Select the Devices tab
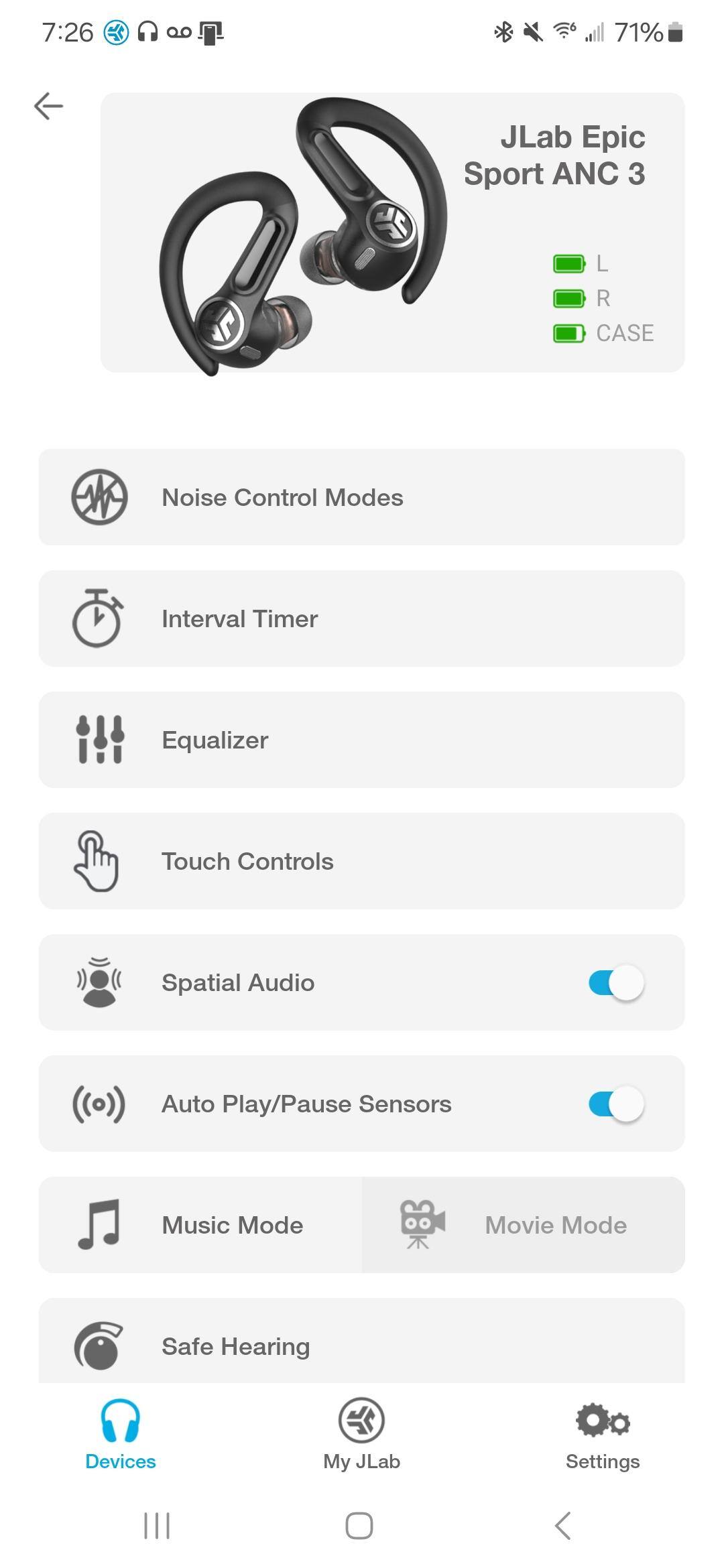The width and height of the screenshot is (724, 1568). pos(121,1434)
